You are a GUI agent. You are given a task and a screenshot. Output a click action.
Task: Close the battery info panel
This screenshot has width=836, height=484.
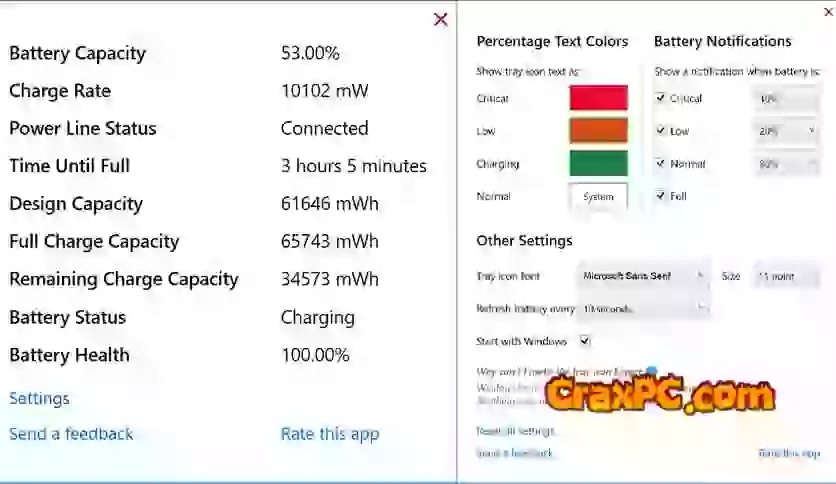click(440, 19)
